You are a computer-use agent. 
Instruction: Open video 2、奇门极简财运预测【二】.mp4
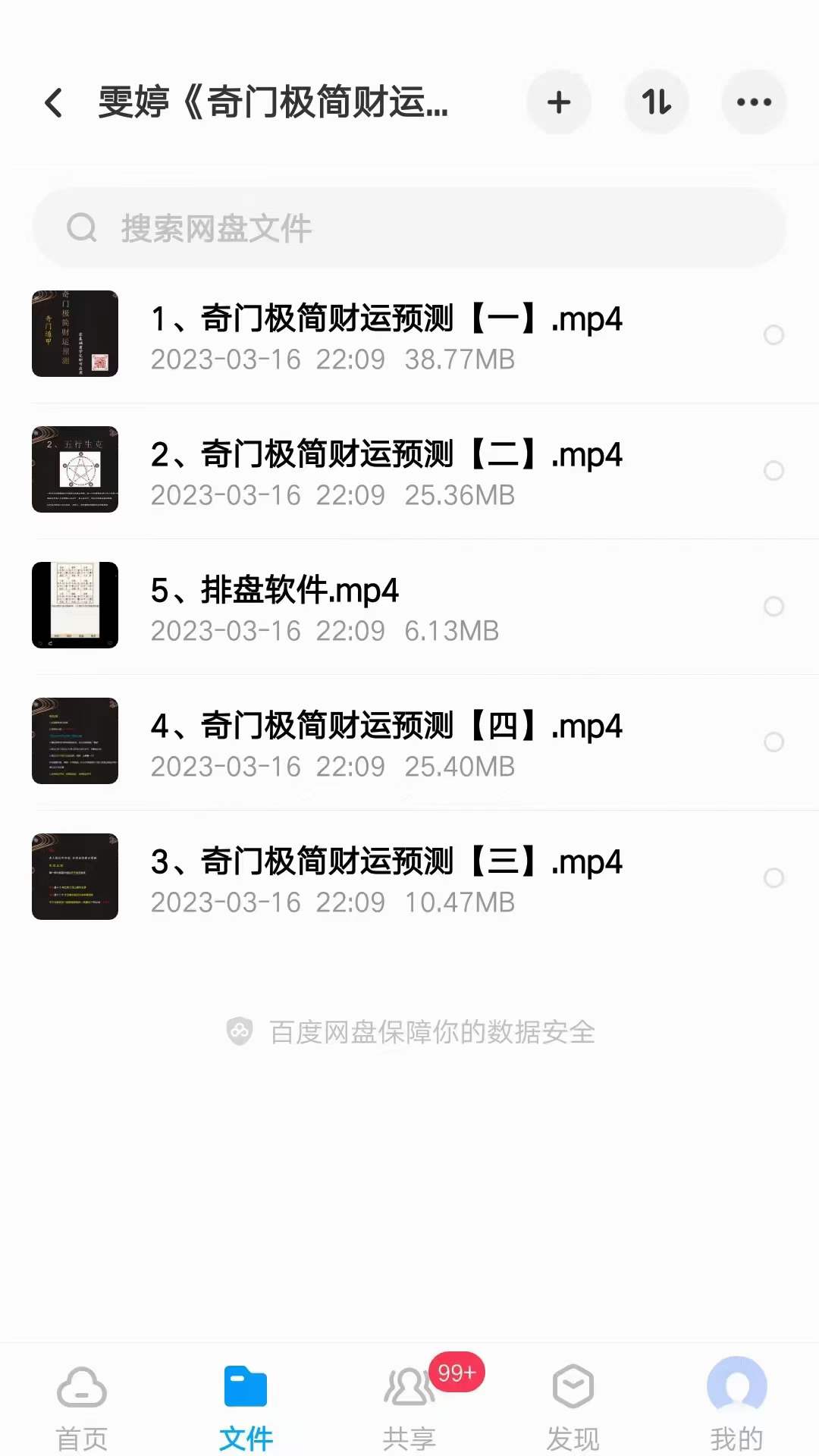tap(387, 470)
